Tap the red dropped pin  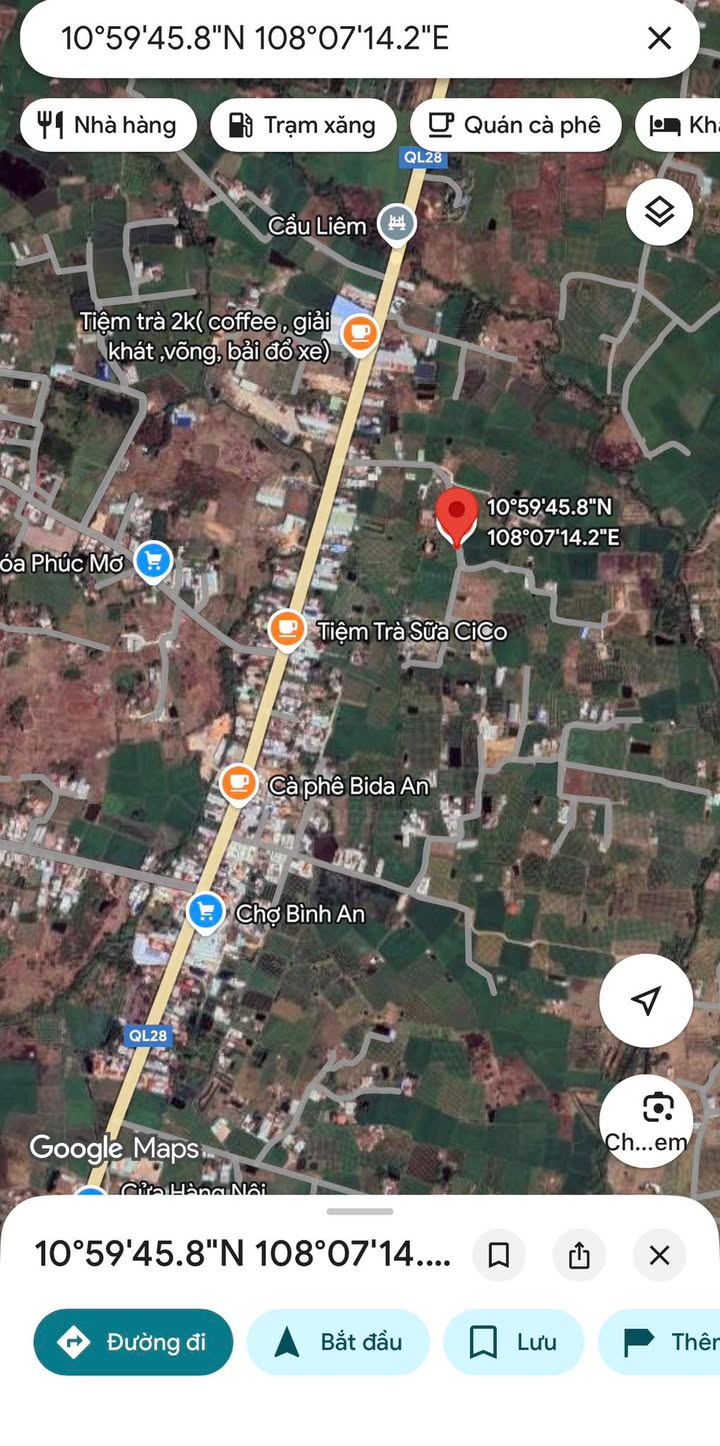[x=457, y=515]
